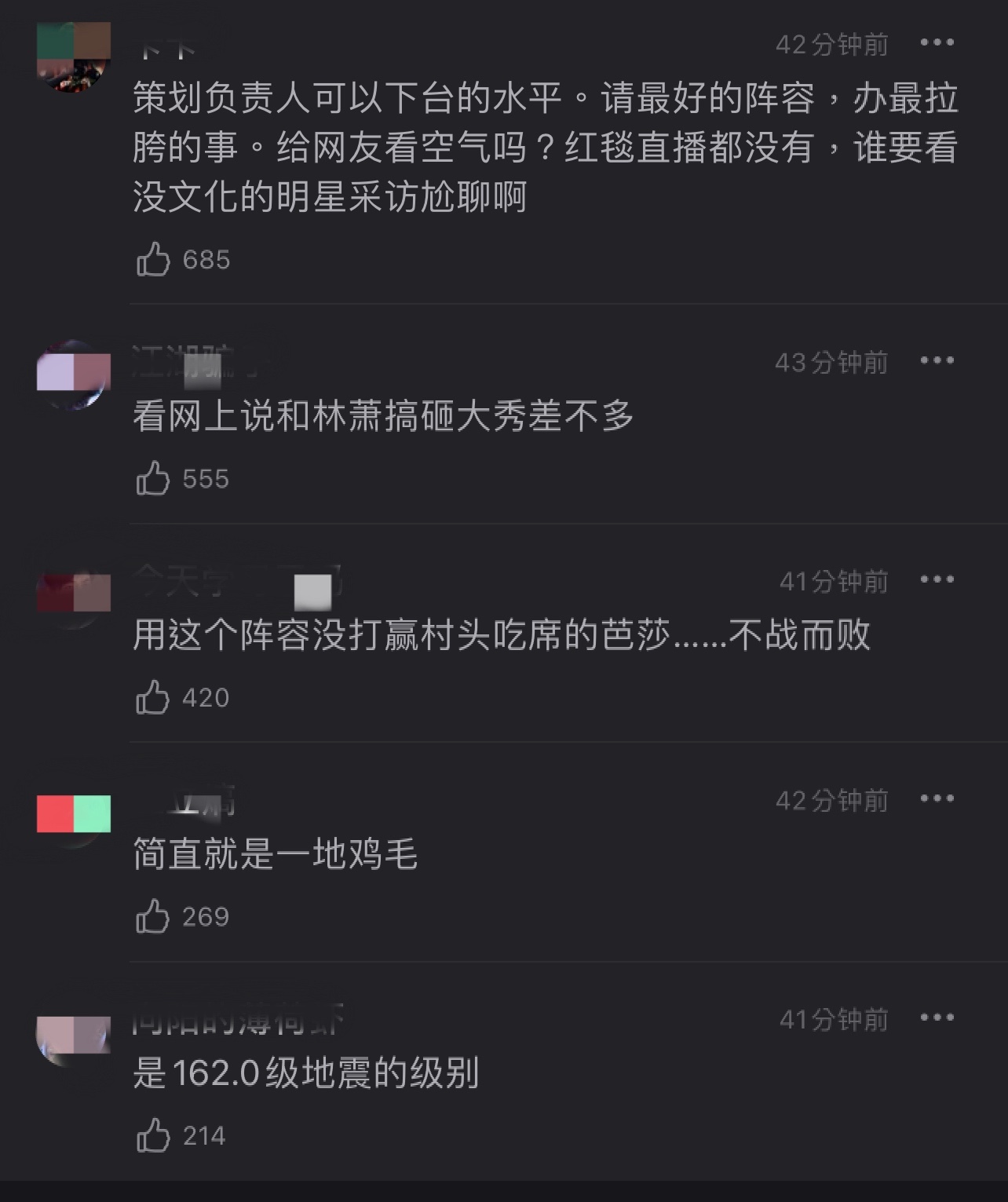
Task: Open more options for the 策划负责人 comment
Action: click(937, 43)
